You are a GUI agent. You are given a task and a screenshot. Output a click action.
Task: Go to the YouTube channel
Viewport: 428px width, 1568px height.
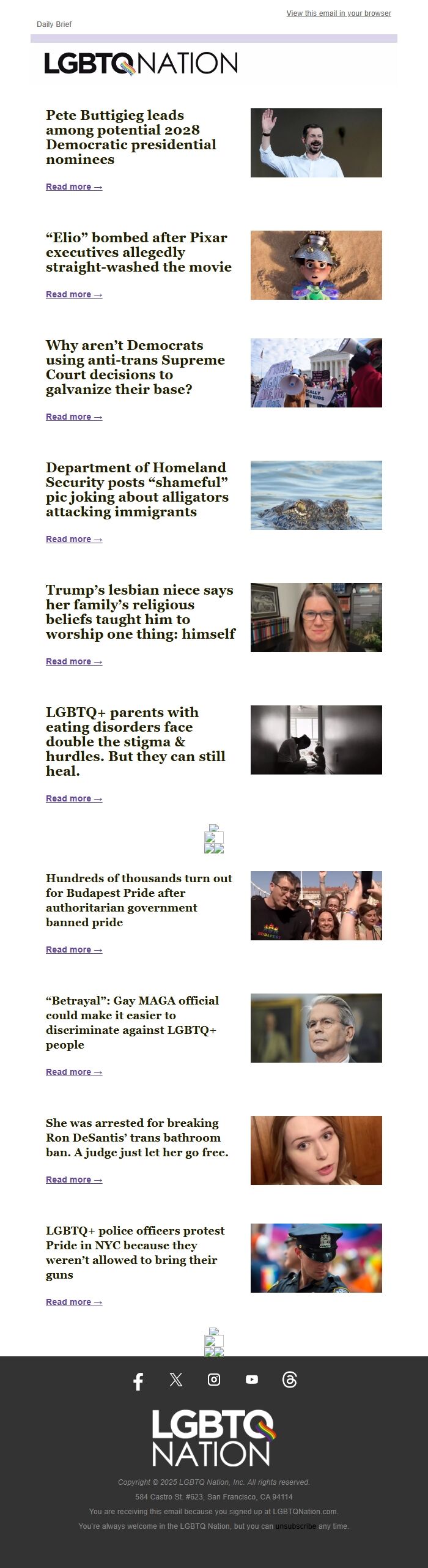point(252,1380)
